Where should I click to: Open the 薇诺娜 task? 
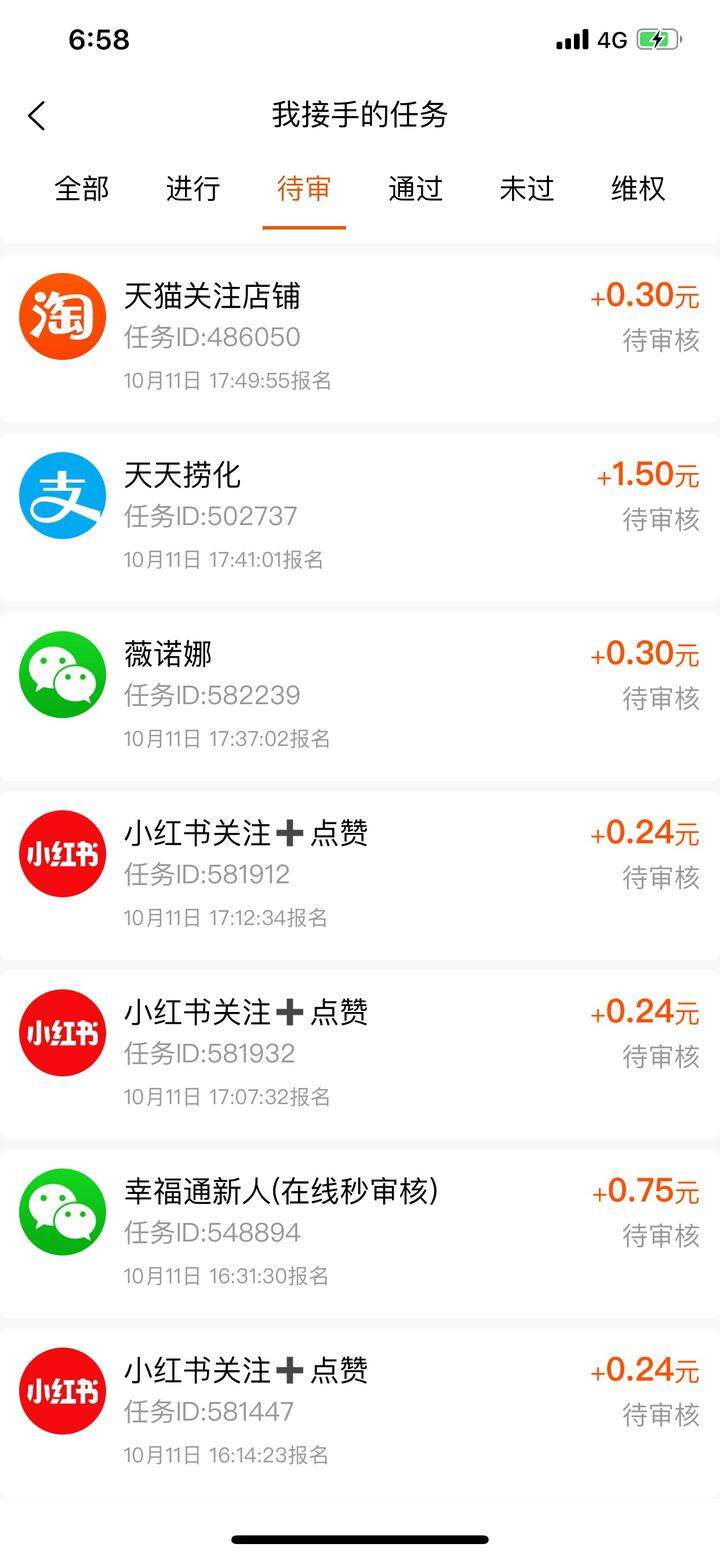click(360, 696)
